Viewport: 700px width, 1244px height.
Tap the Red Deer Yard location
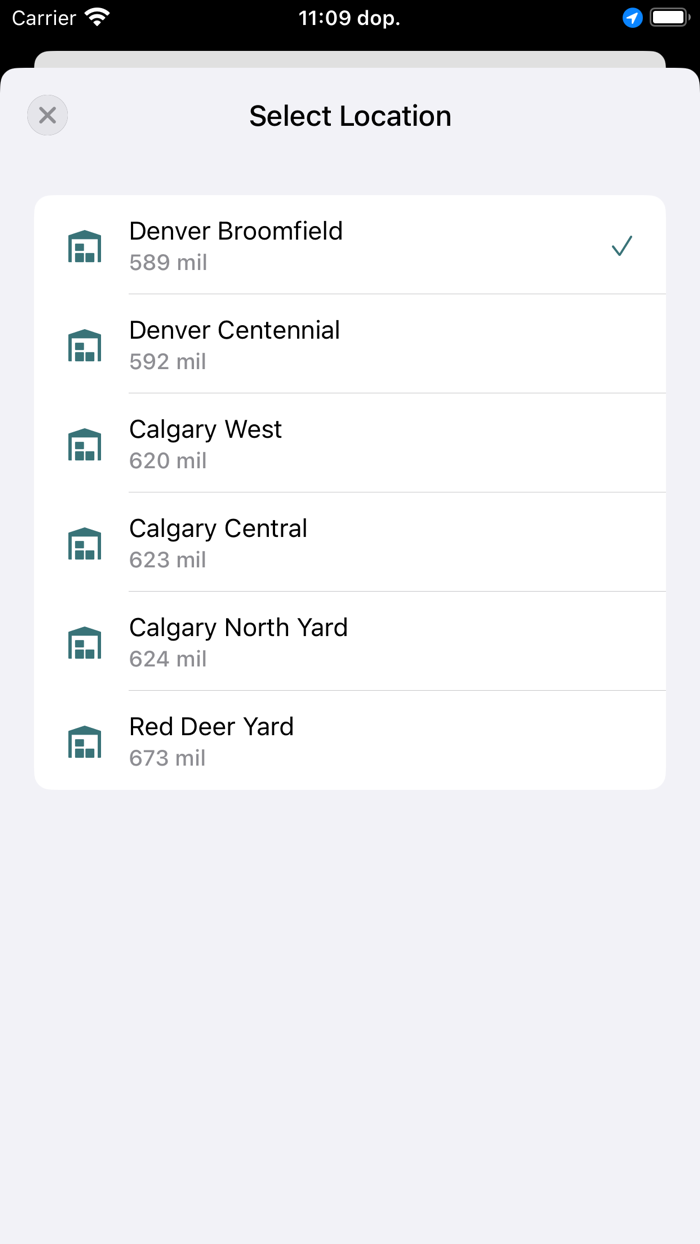coord(349,741)
